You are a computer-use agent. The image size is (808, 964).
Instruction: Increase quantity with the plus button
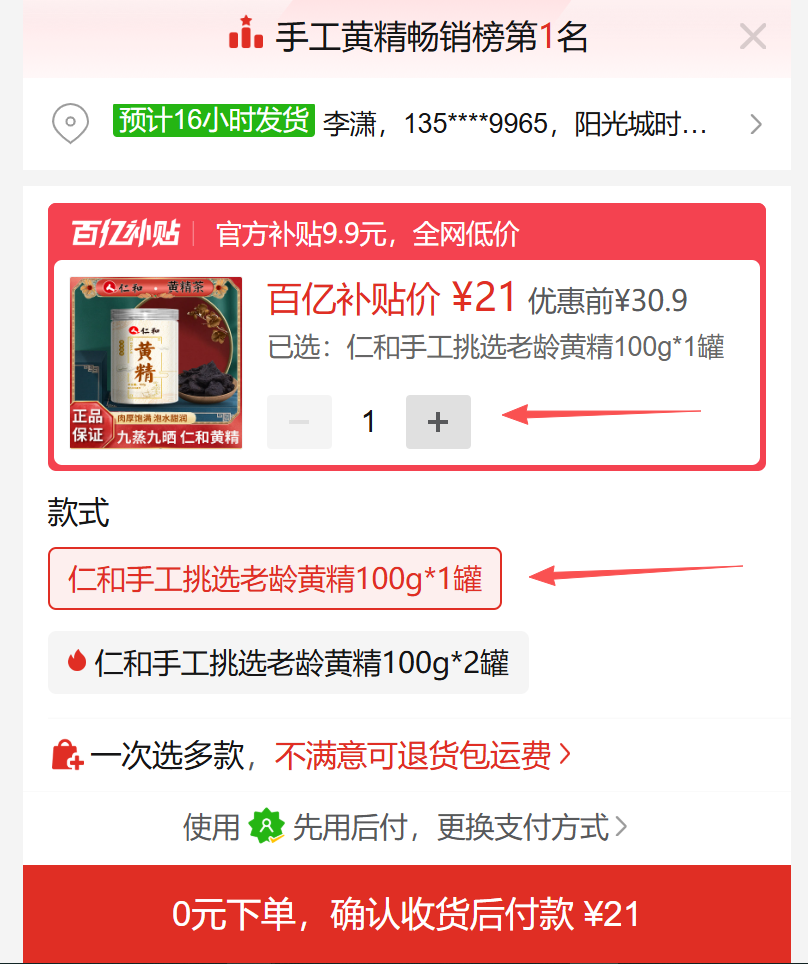pyautogui.click(x=438, y=422)
